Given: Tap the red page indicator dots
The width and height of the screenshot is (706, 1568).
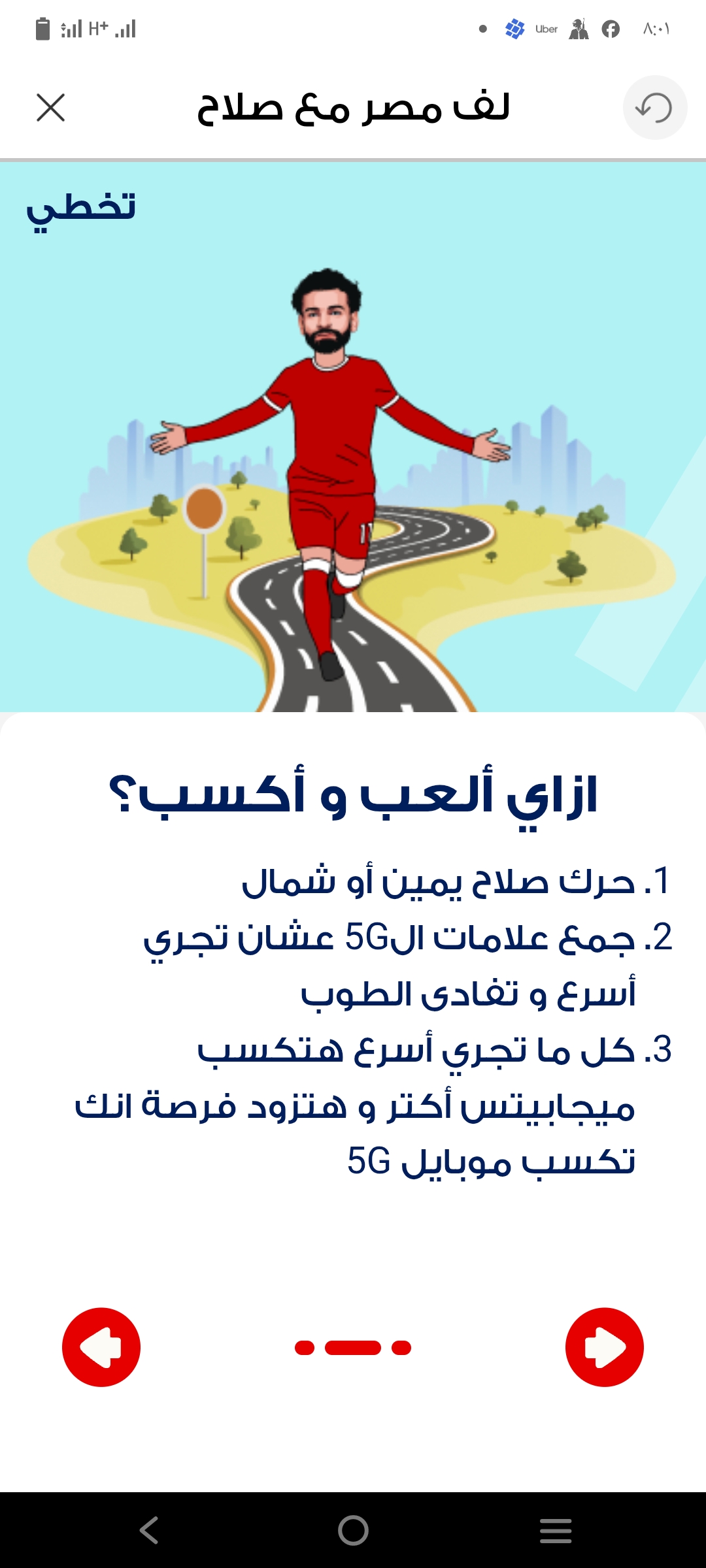Looking at the screenshot, I should click(x=353, y=1348).
